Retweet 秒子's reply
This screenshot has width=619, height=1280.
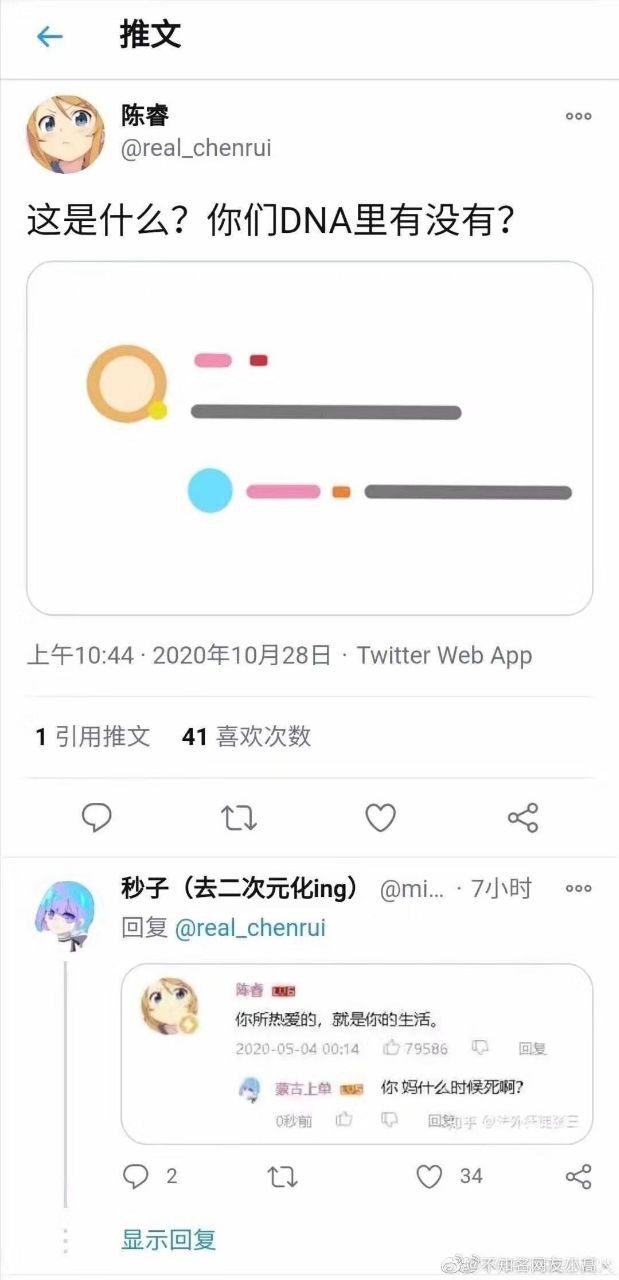tap(282, 1177)
